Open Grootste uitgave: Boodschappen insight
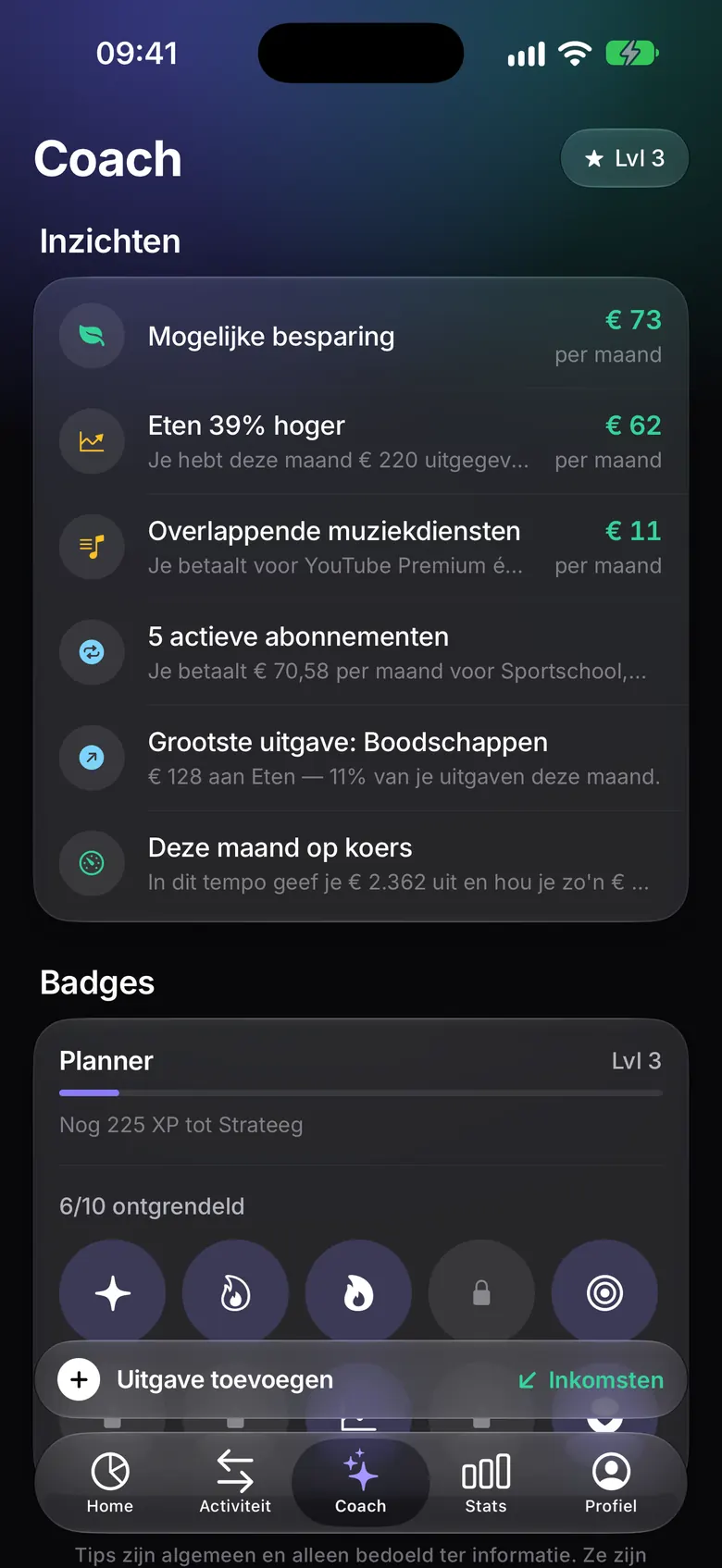The image size is (722, 1568). click(361, 758)
